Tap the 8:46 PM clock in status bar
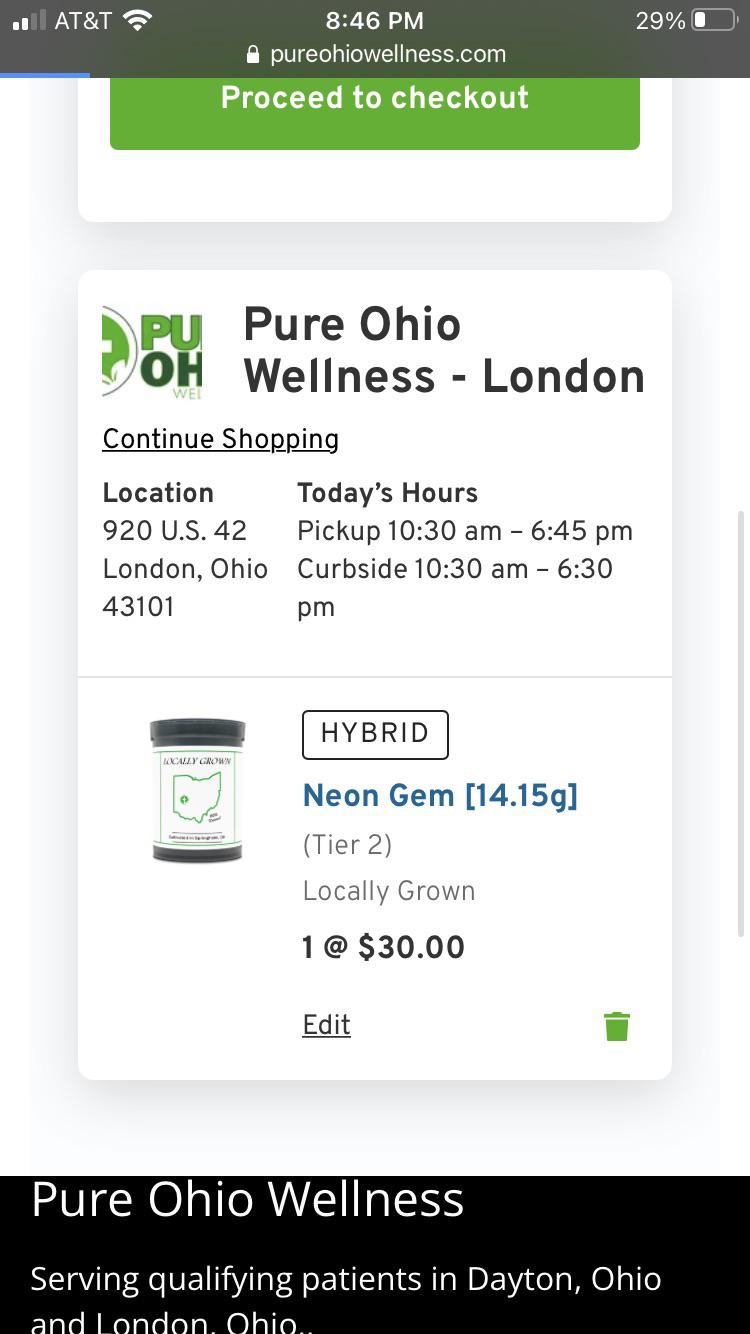 [374, 20]
